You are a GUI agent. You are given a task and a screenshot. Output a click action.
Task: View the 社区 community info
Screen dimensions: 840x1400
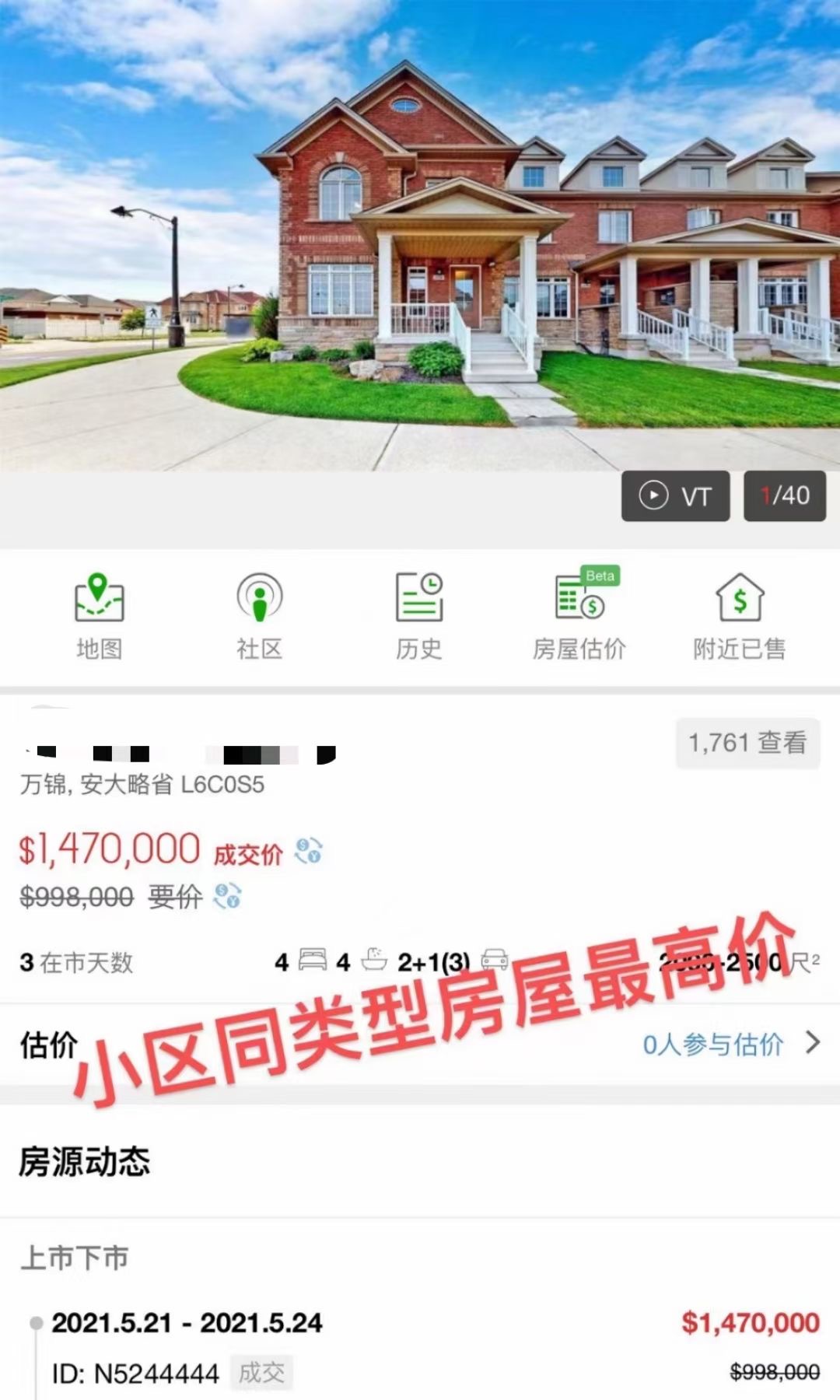259,614
